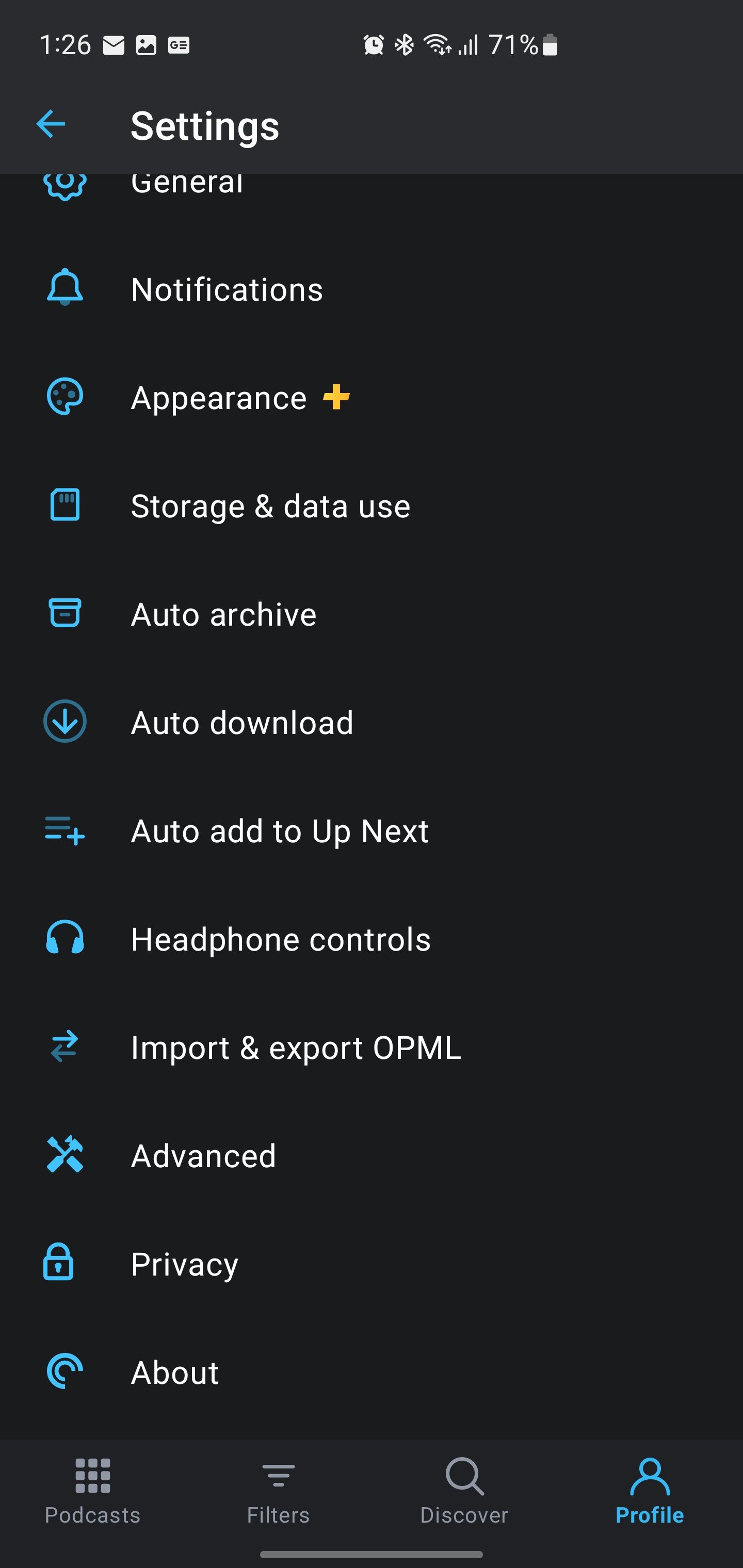743x1568 pixels.
Task: Select the Appearance palette icon
Action: point(64,397)
